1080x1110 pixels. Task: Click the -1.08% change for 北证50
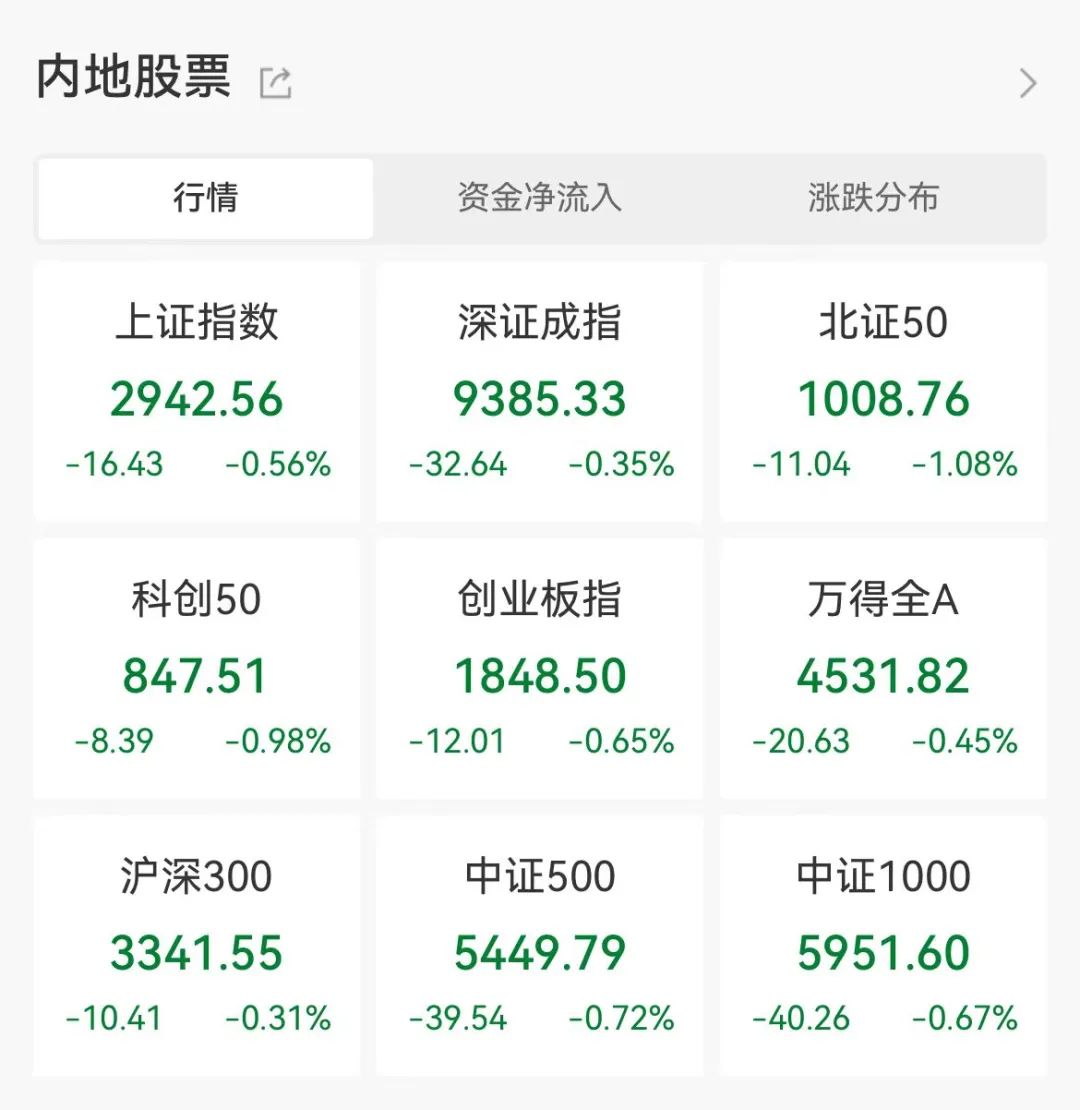pyautogui.click(x=963, y=464)
